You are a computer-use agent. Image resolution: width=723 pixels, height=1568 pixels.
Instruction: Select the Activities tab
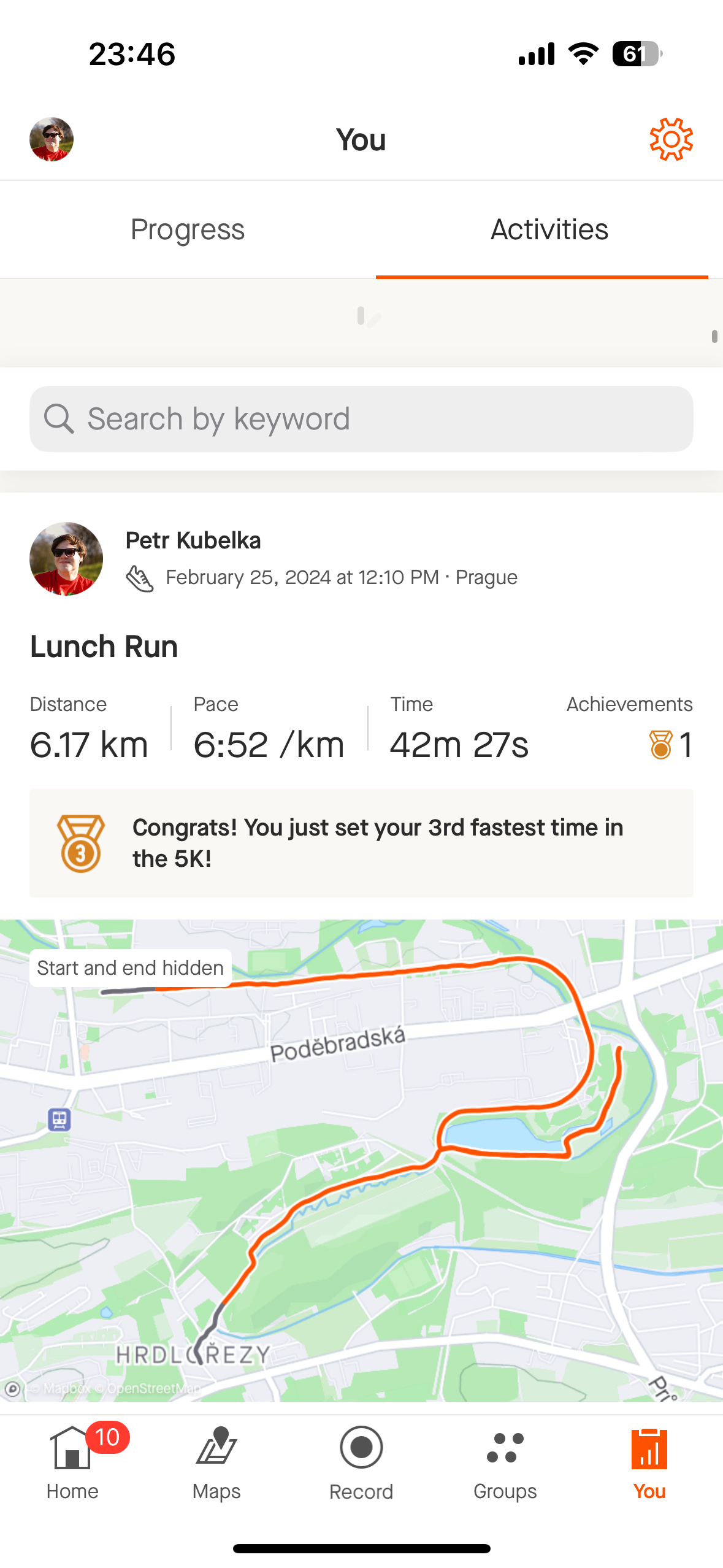click(548, 229)
